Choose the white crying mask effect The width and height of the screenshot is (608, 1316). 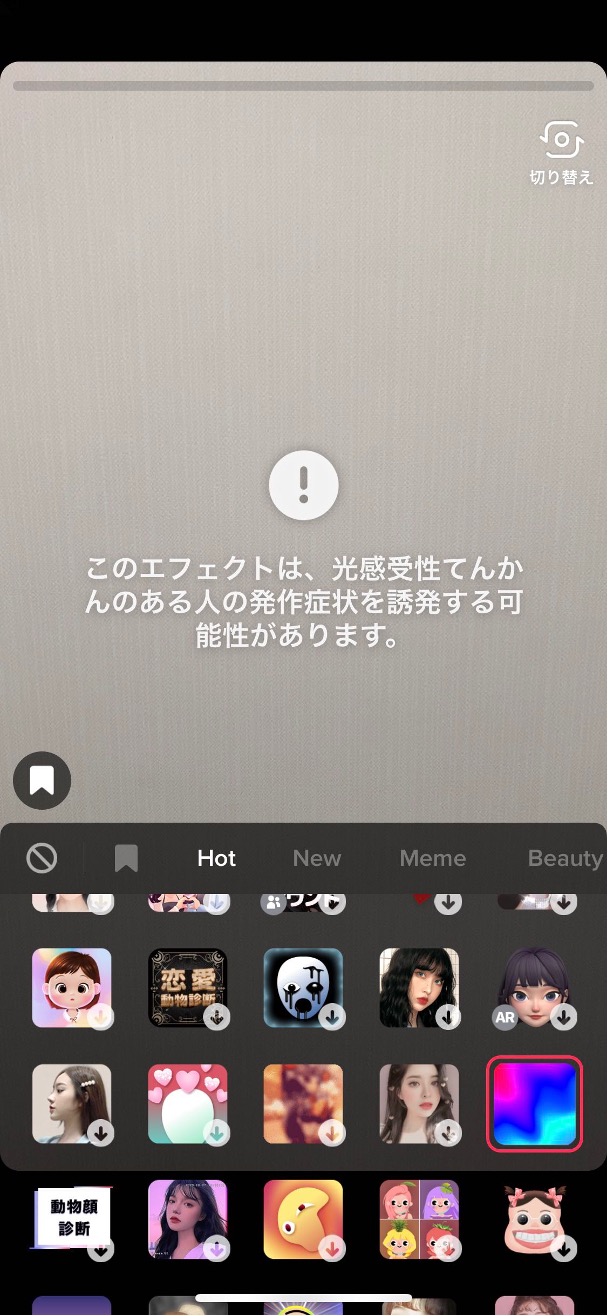(303, 988)
